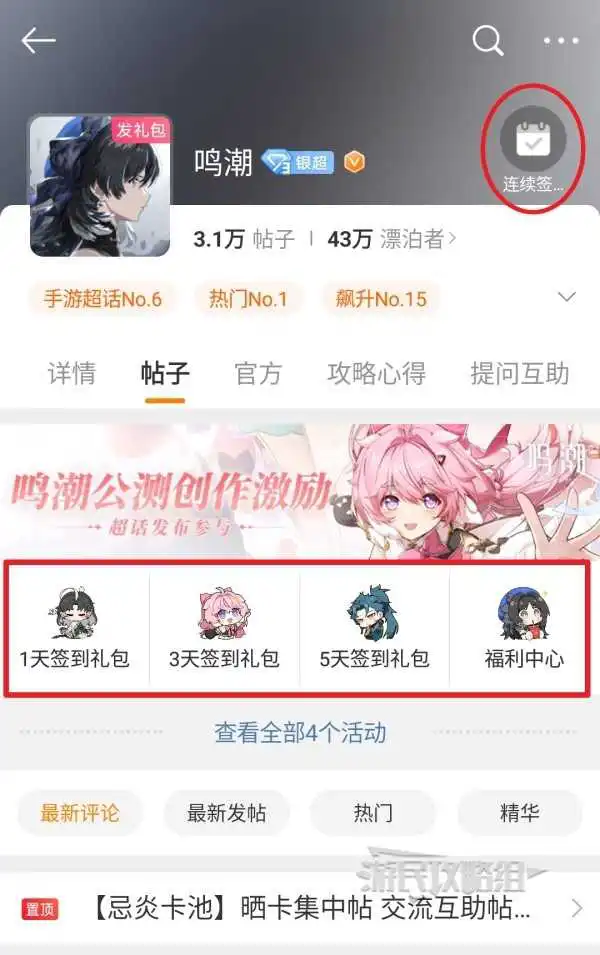The height and width of the screenshot is (955, 600).
Task: Expand the ranking tags chevron
Action: click(x=567, y=297)
